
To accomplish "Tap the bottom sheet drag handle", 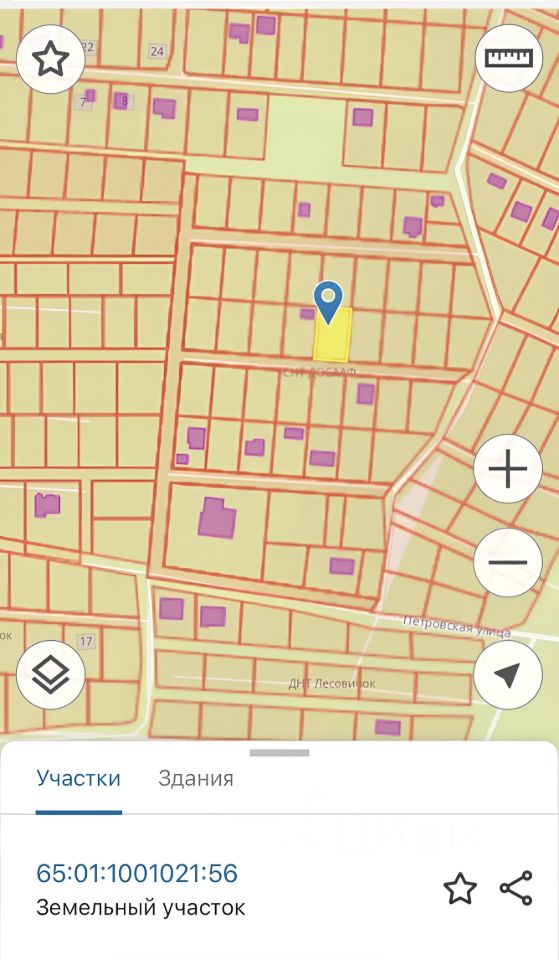I will click(x=279, y=753).
